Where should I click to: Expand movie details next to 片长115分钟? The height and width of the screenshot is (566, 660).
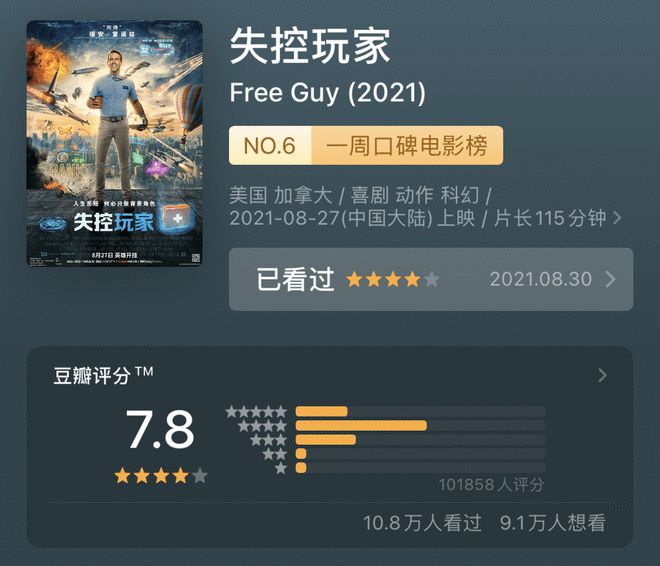617,218
